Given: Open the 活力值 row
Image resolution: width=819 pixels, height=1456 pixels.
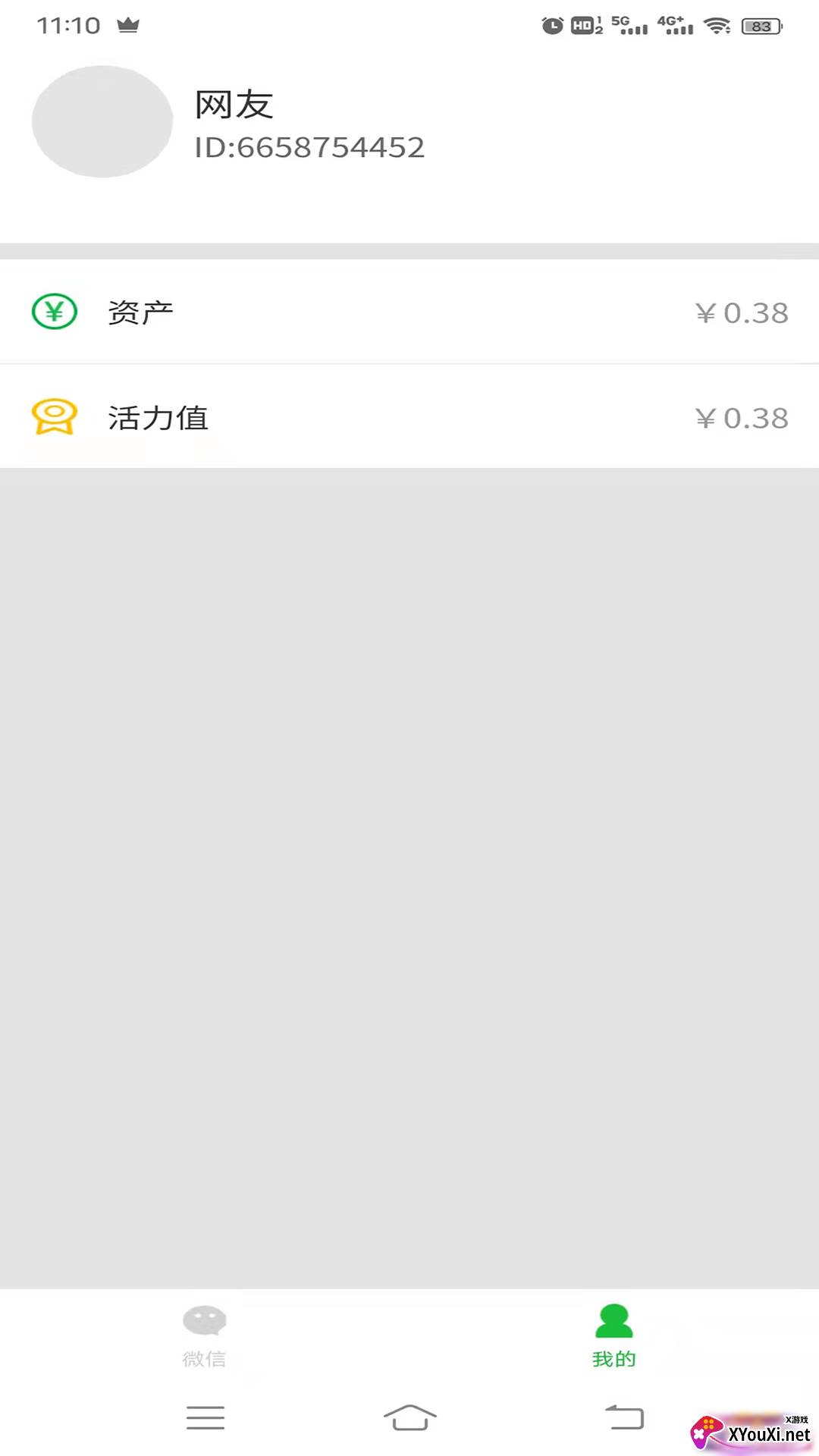Looking at the screenshot, I should click(x=409, y=417).
